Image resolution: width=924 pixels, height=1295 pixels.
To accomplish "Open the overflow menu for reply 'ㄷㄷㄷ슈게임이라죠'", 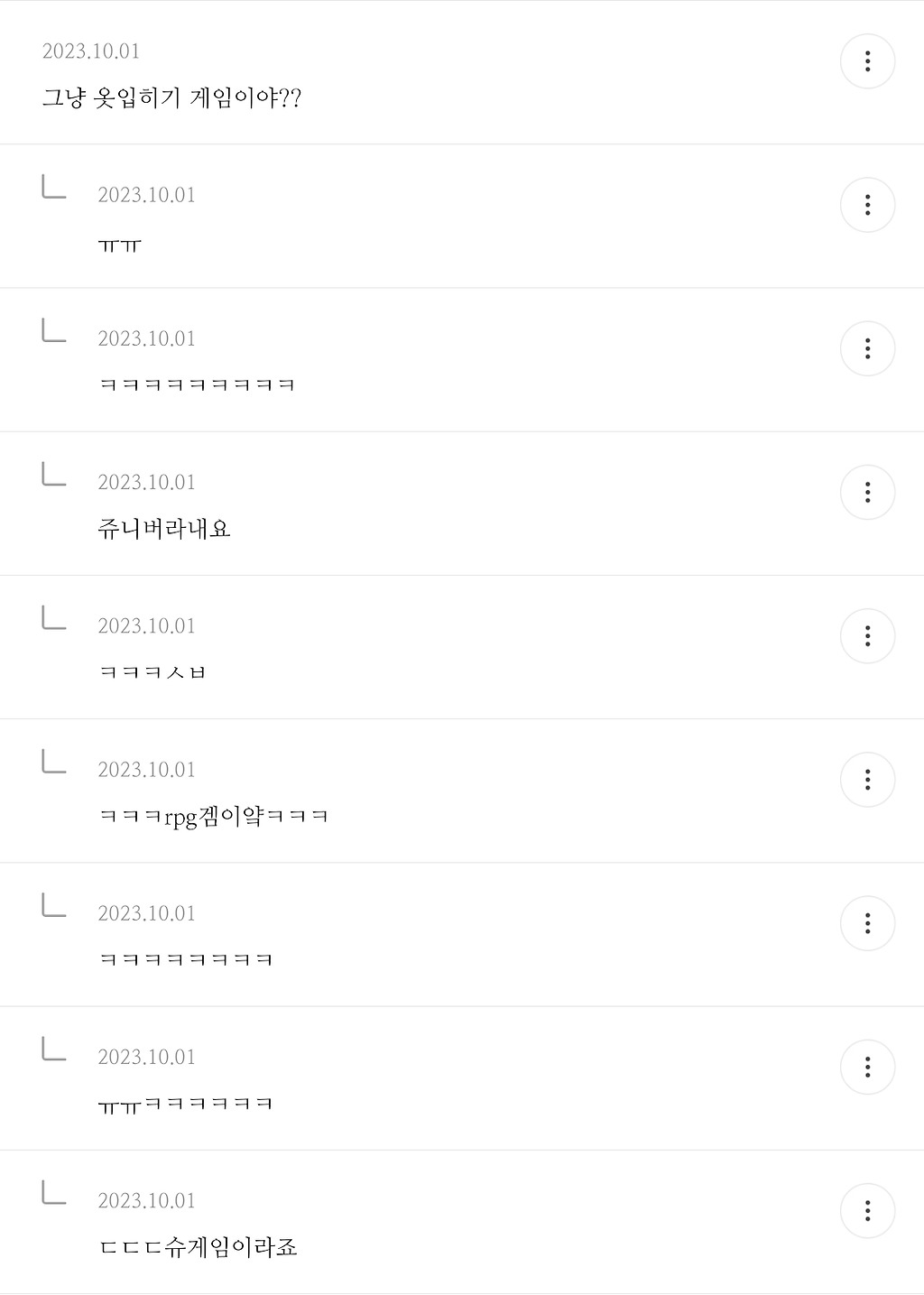I will (867, 1210).
